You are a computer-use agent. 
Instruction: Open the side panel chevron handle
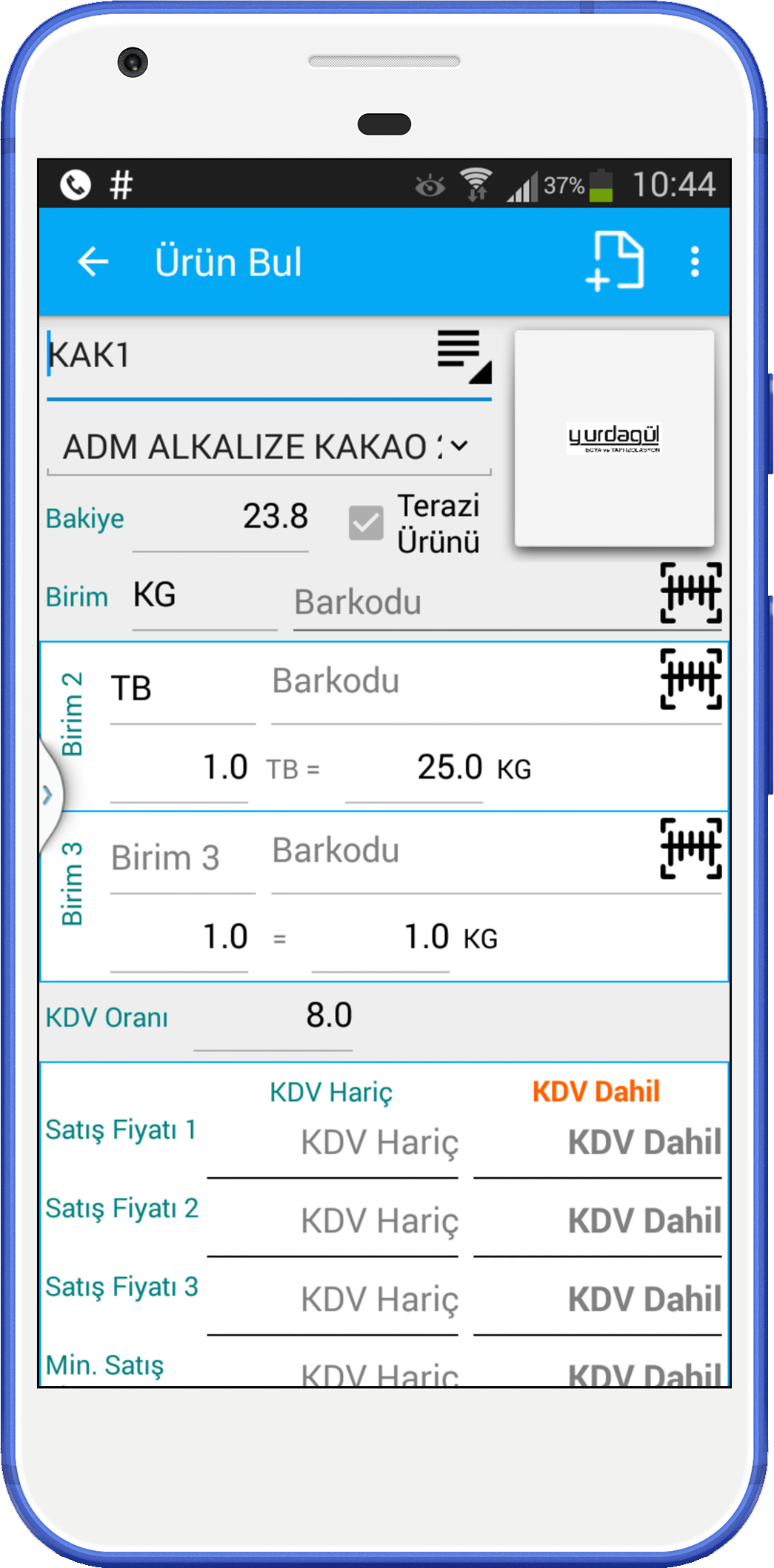(49, 795)
